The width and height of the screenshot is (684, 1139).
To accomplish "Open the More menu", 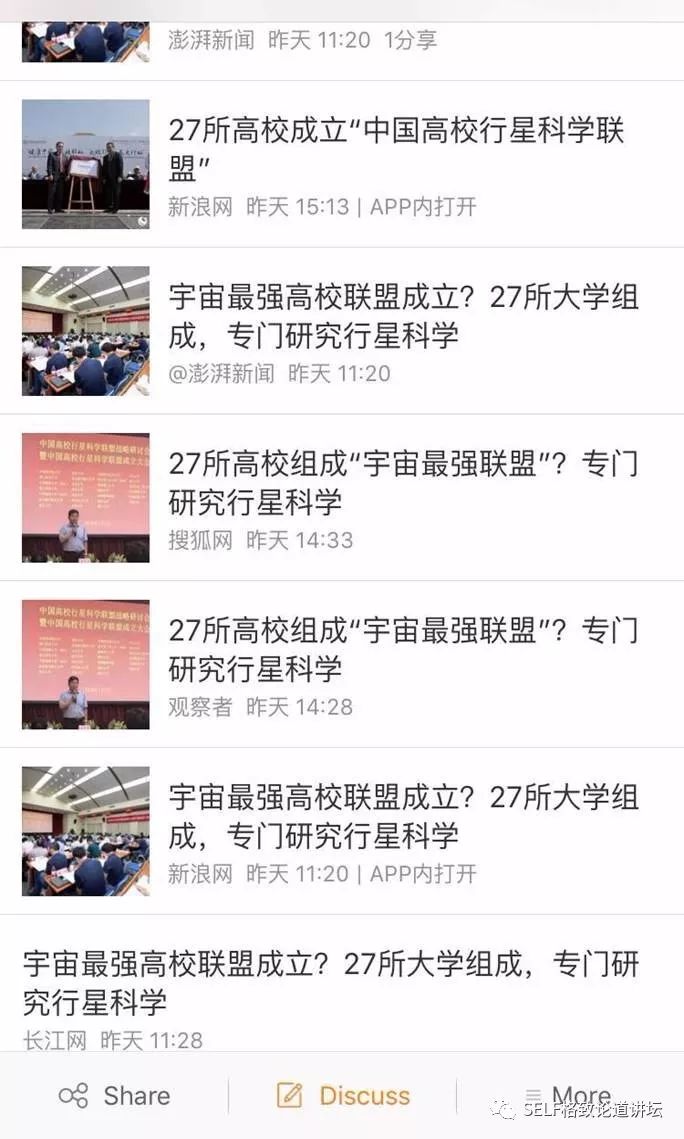I will point(570,1095).
